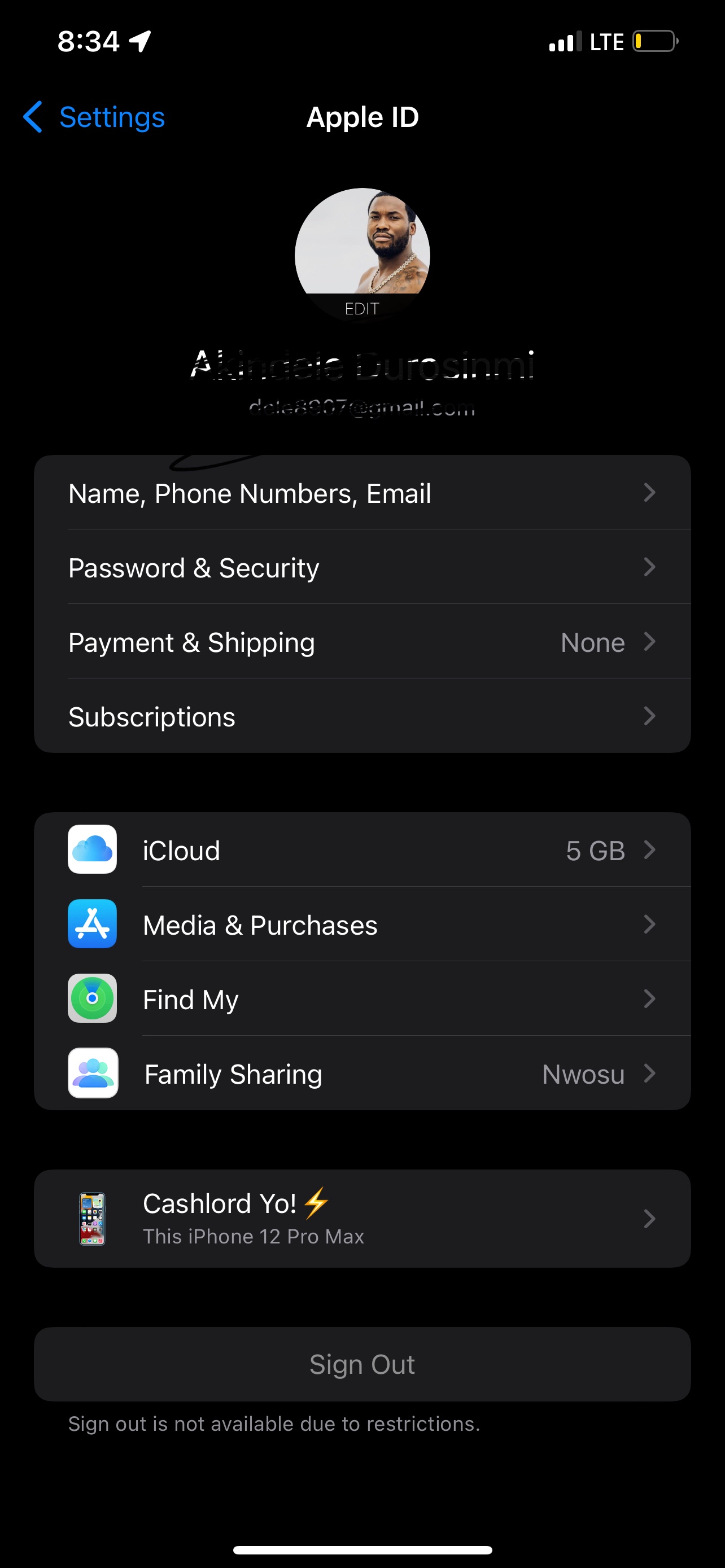This screenshot has height=1568, width=725.
Task: Go back to Settings
Action: tap(94, 117)
